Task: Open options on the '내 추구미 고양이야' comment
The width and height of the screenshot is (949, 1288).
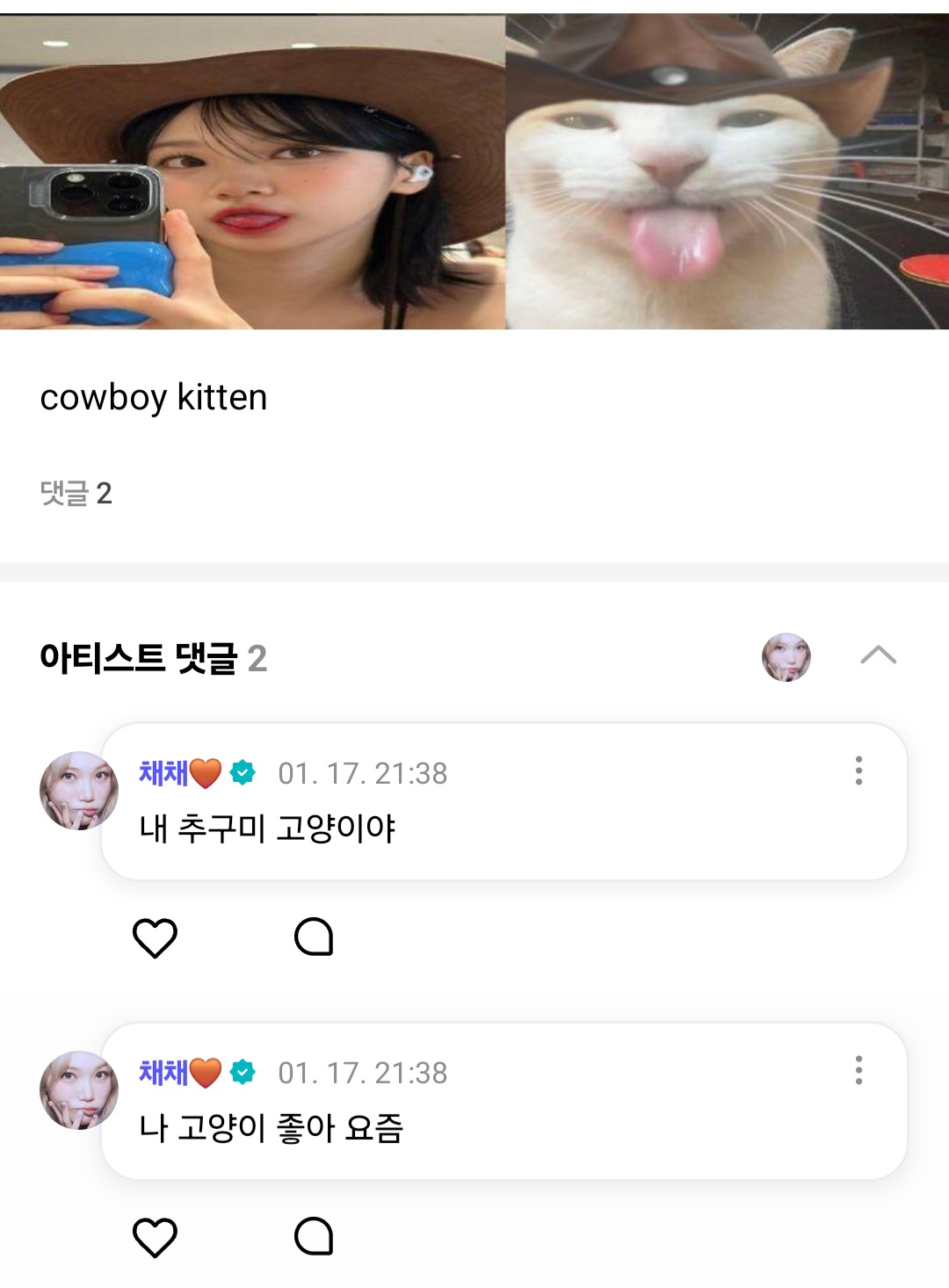Action: [x=858, y=771]
